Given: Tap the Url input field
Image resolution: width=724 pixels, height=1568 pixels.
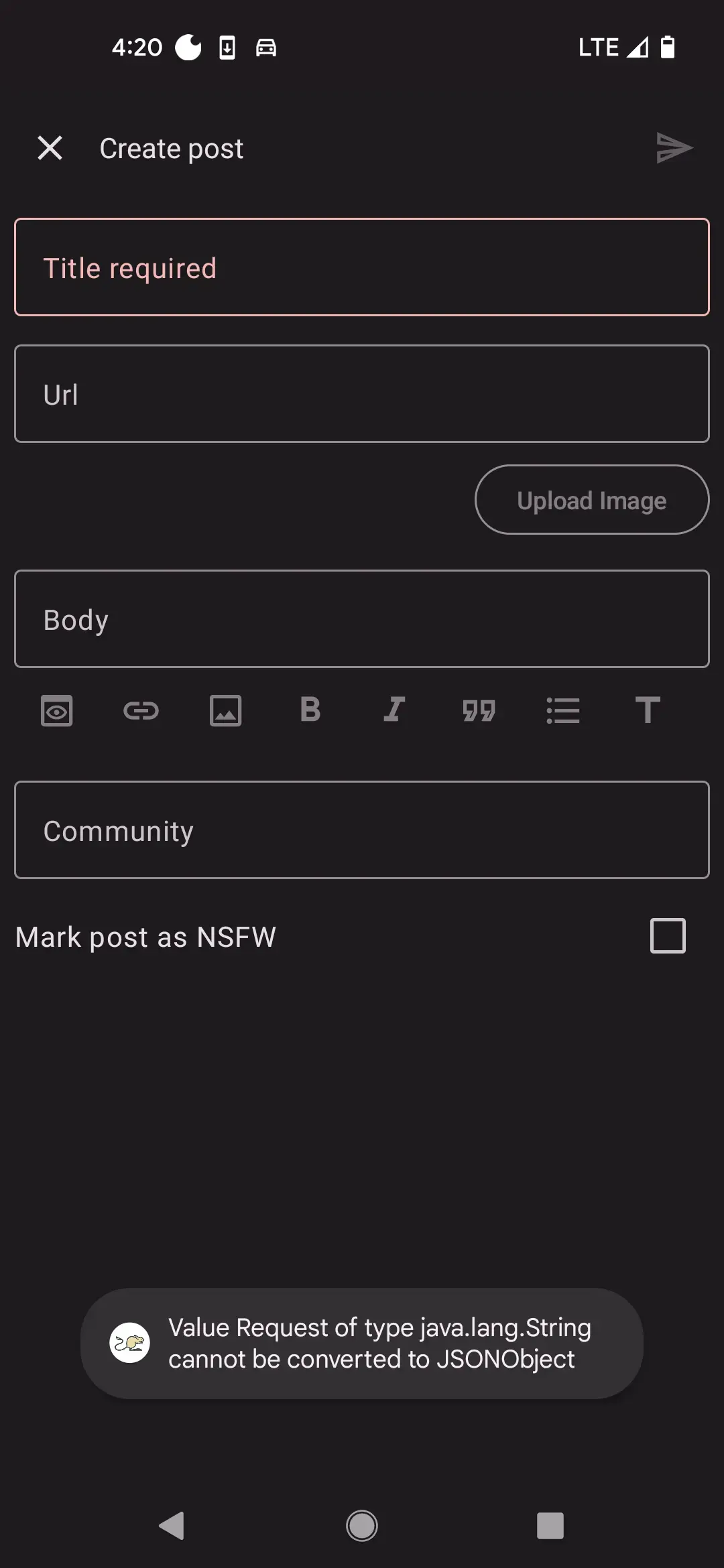Looking at the screenshot, I should [362, 394].
